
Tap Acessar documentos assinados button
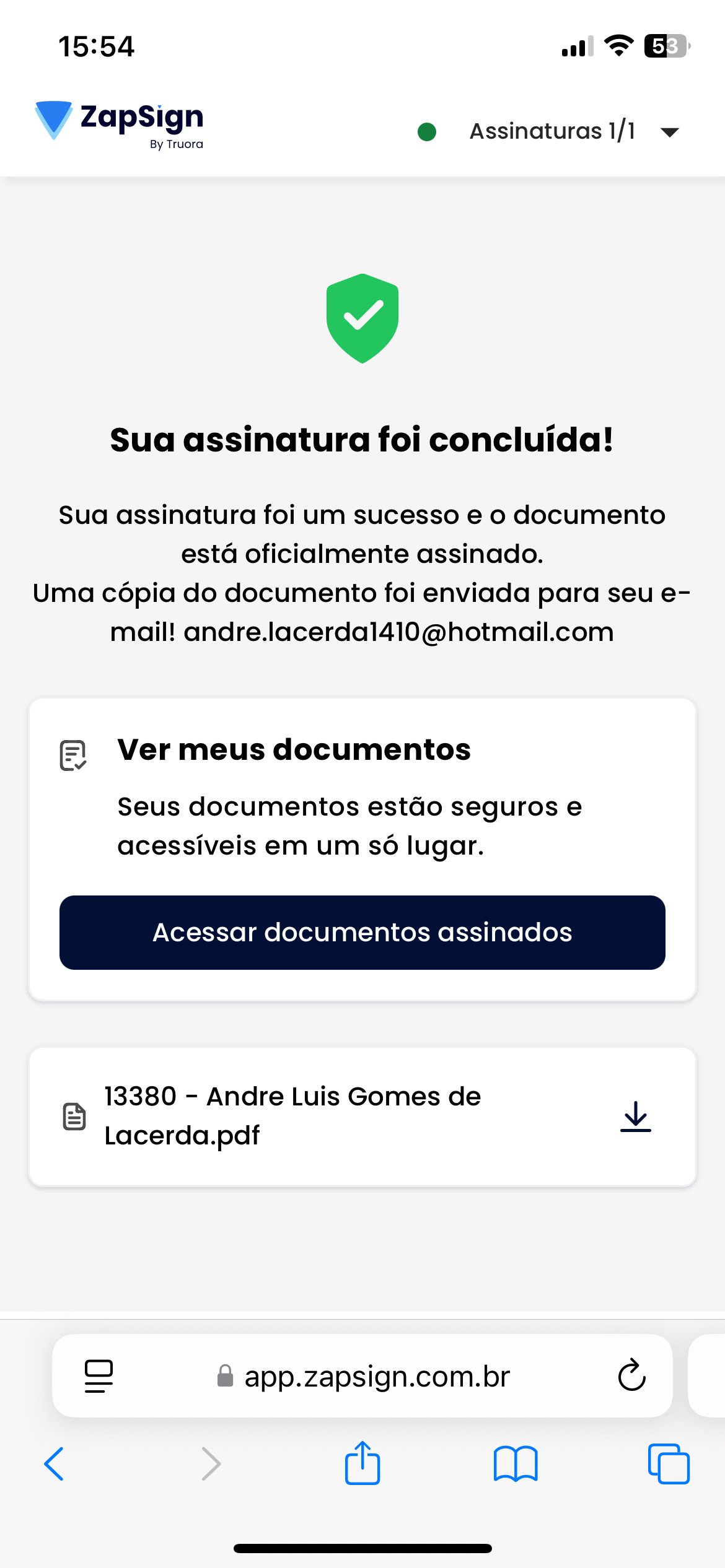click(x=362, y=932)
